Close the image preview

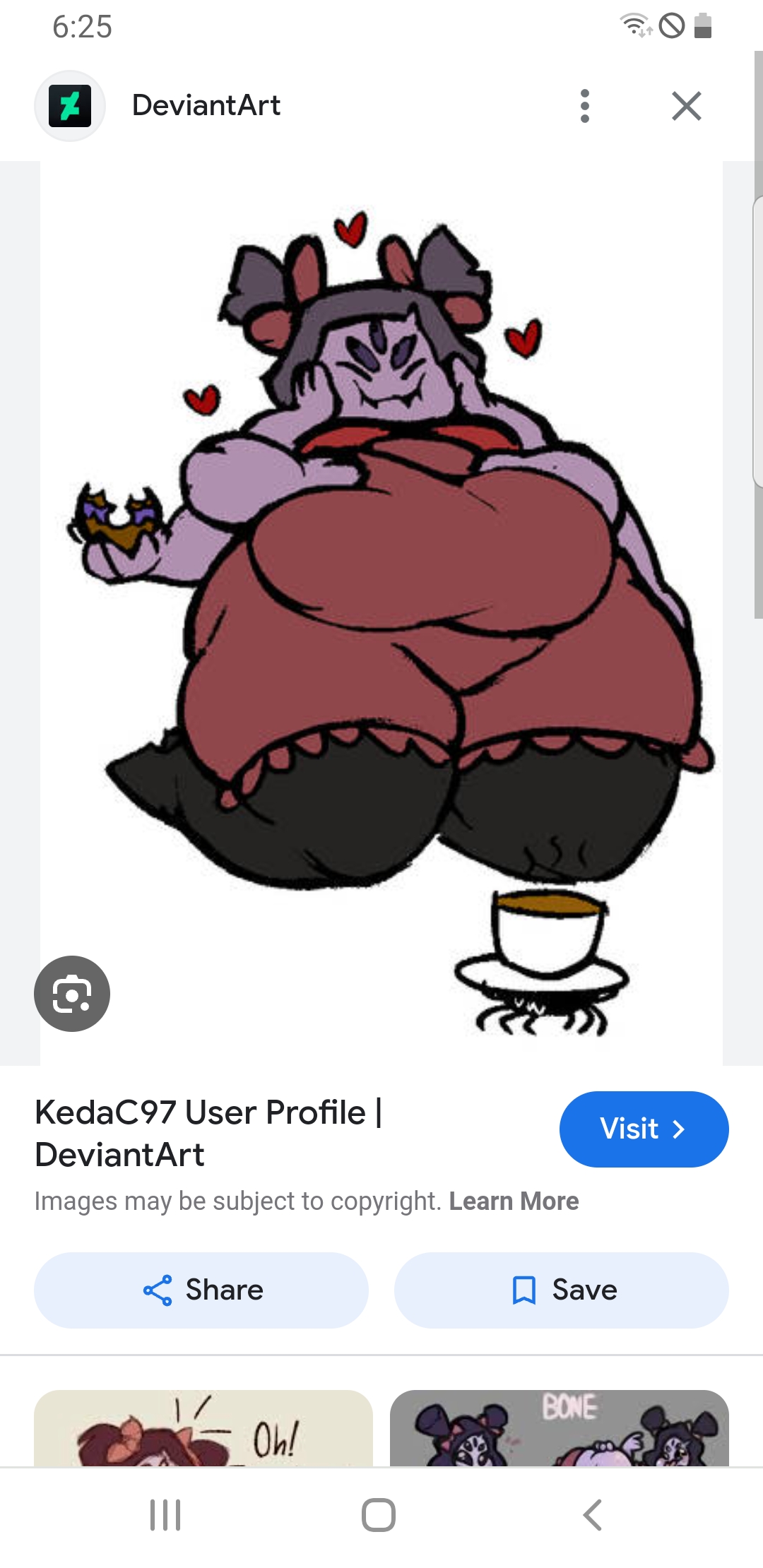point(686,106)
